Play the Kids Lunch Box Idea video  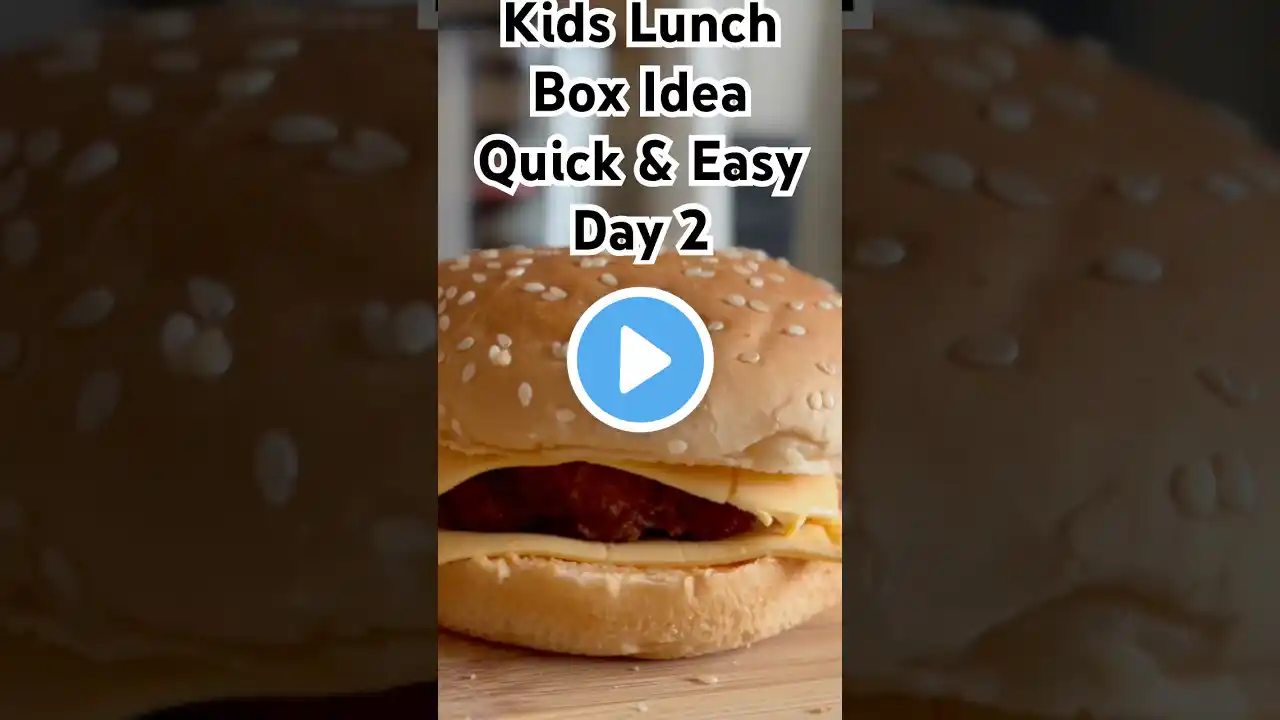coord(640,360)
